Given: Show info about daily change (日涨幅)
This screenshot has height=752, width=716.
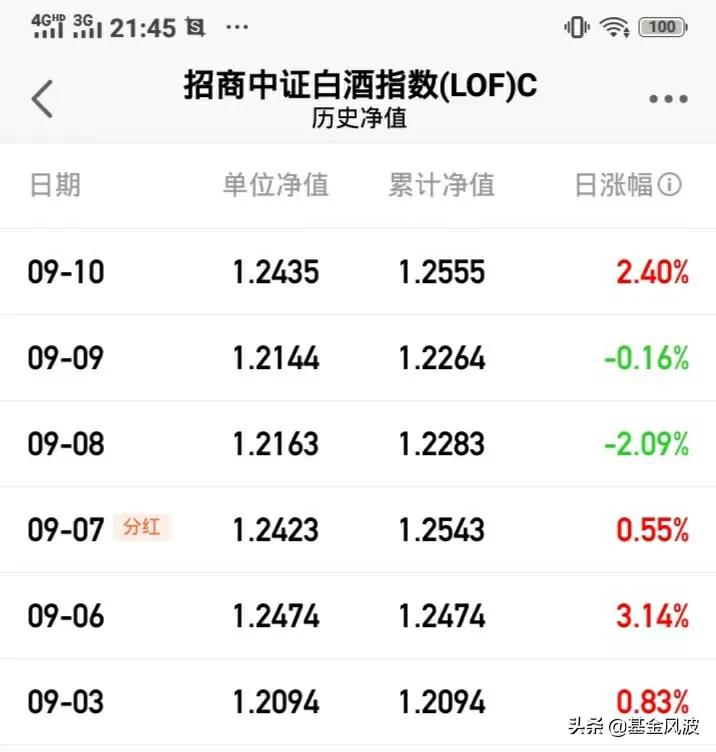Looking at the screenshot, I should pos(671,185).
